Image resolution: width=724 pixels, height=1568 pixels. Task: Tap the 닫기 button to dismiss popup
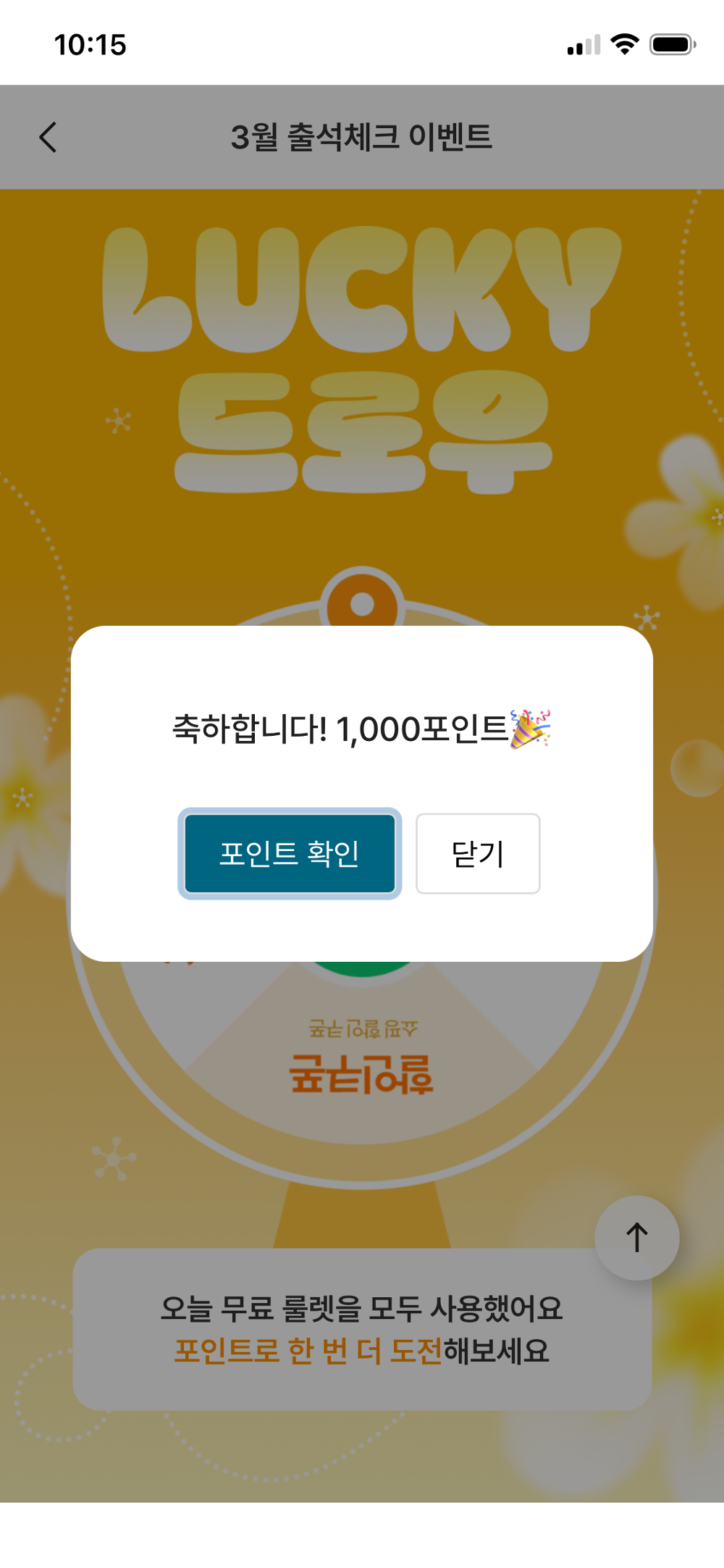pos(477,854)
